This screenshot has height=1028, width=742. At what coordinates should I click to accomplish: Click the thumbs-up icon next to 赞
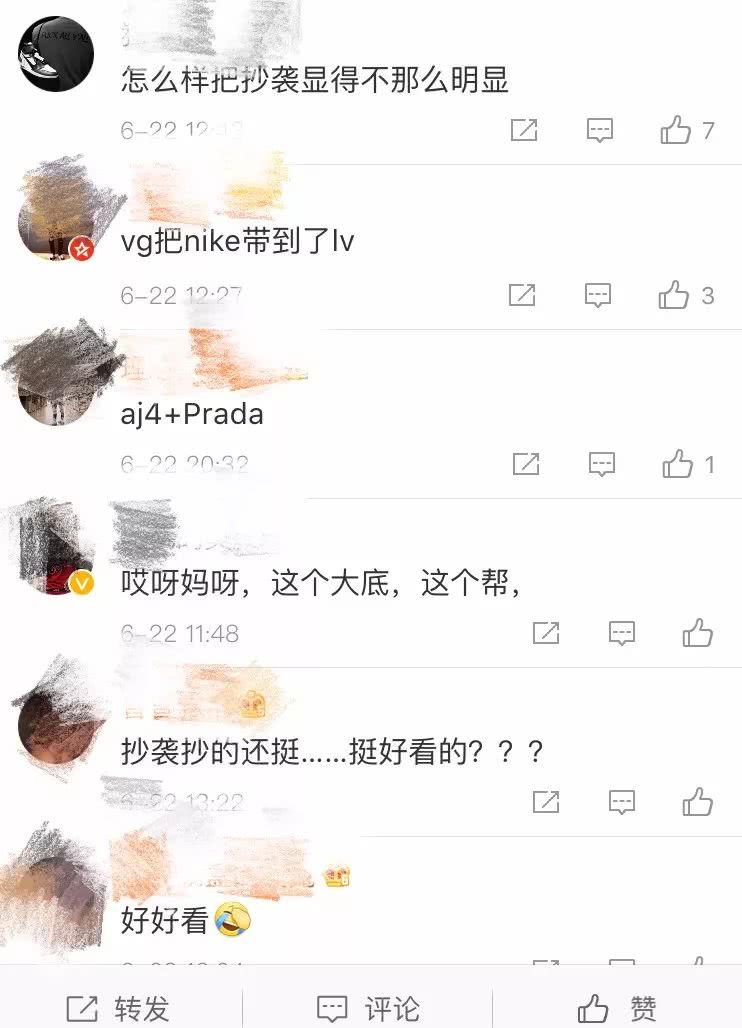point(595,1007)
